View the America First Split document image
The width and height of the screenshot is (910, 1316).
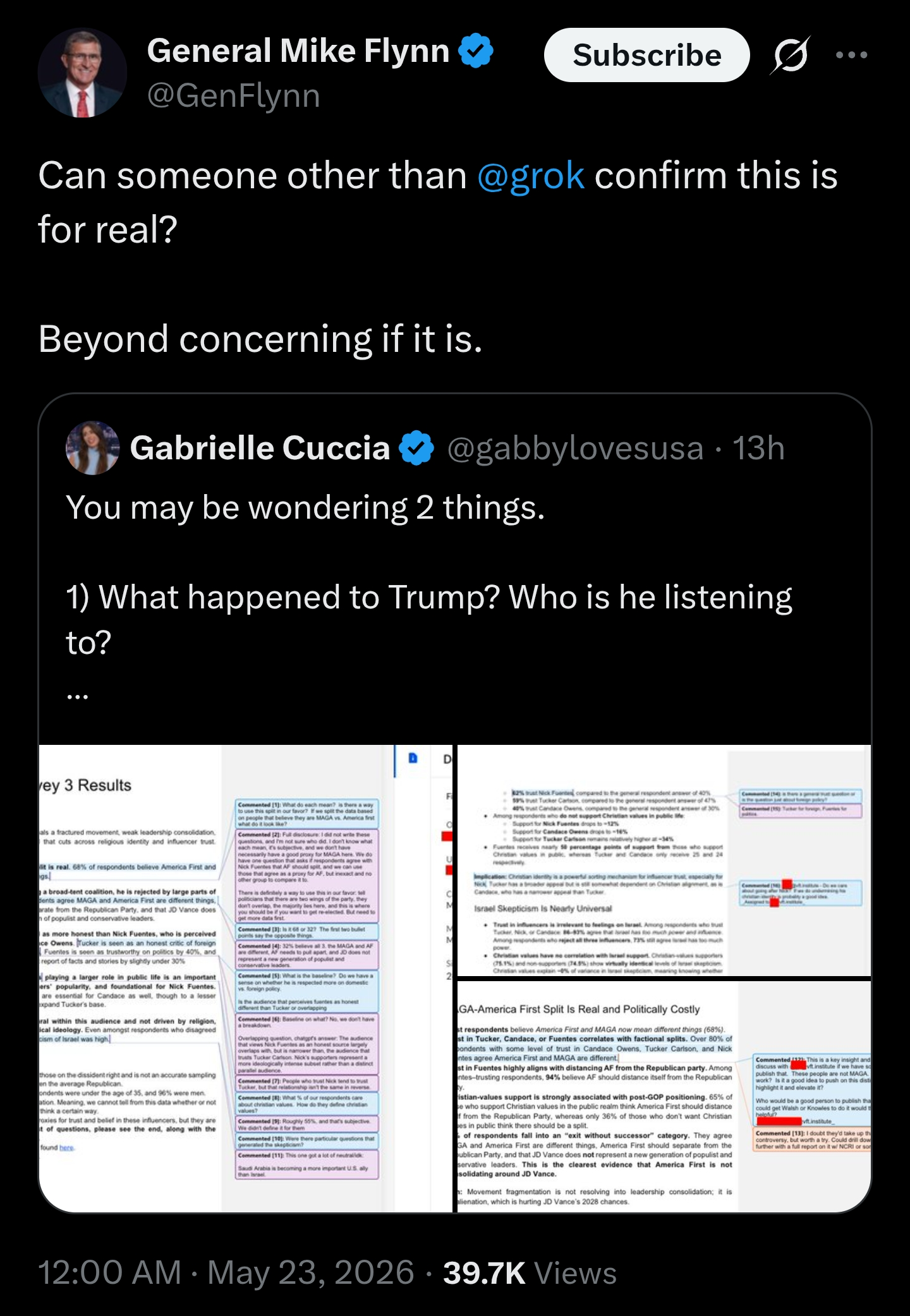[664, 1097]
